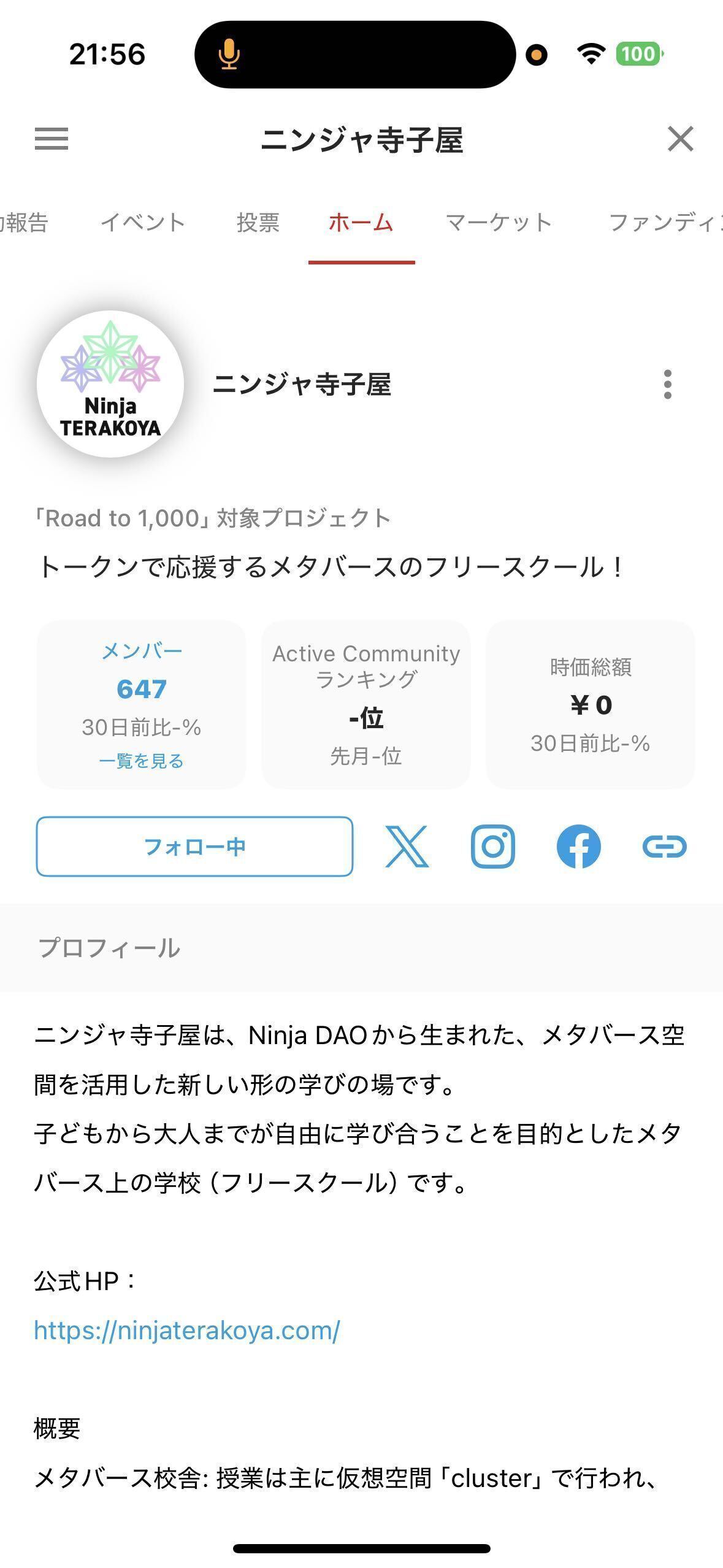Viewport: 723px width, 1568px height.
Task: Tap 一覧を見る to view member list
Action: point(141,761)
